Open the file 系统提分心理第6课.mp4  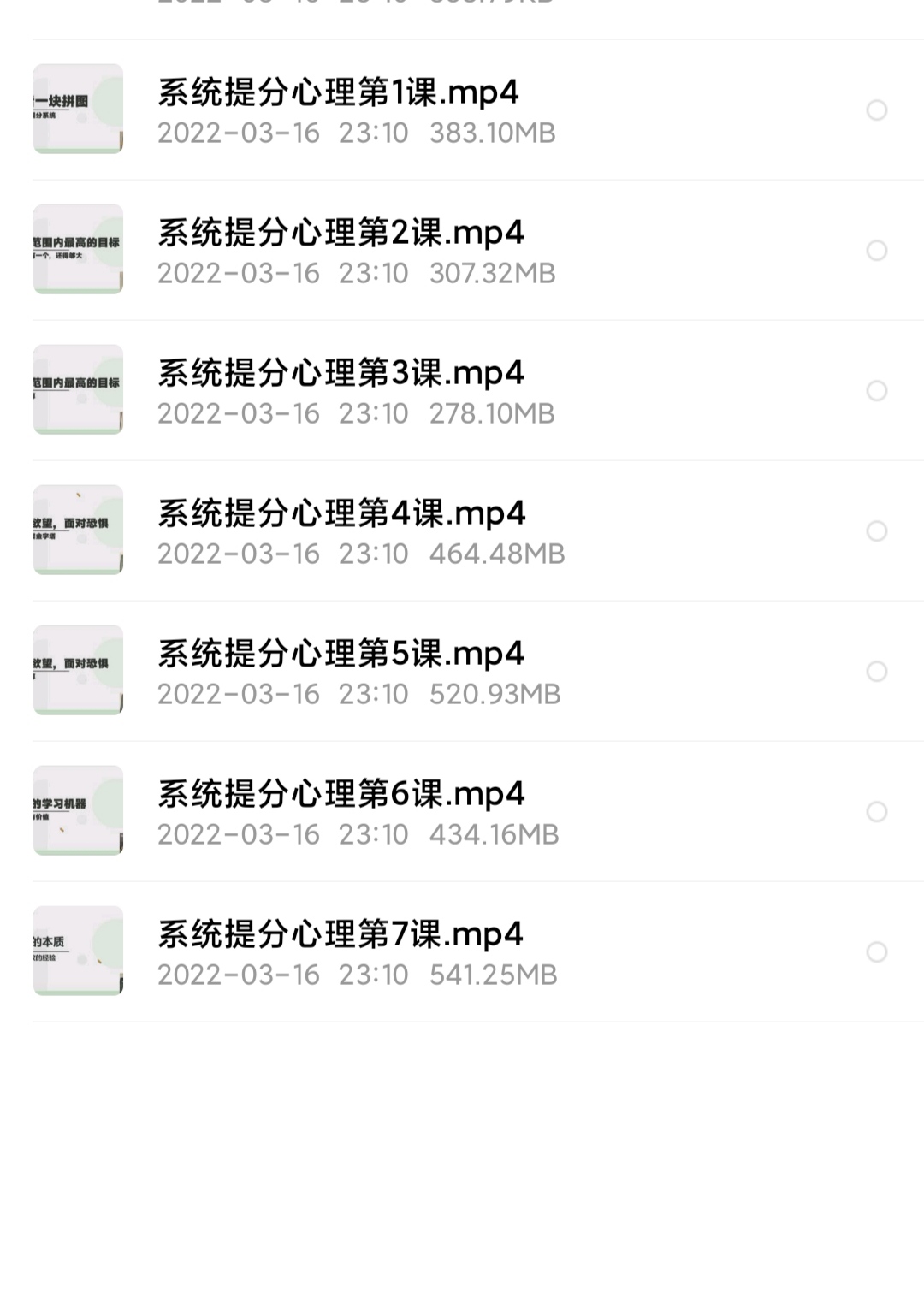340,793
